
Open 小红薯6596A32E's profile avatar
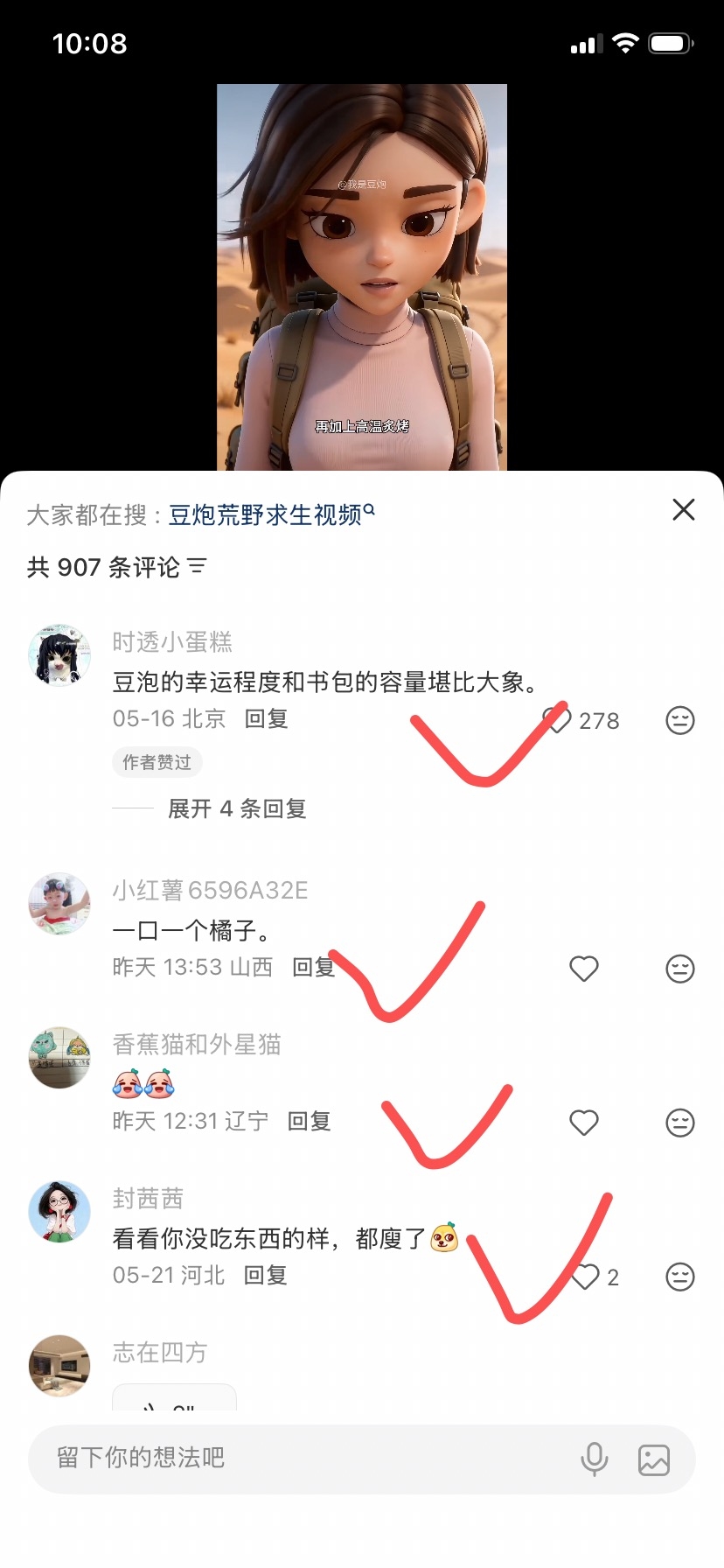pyautogui.click(x=59, y=904)
